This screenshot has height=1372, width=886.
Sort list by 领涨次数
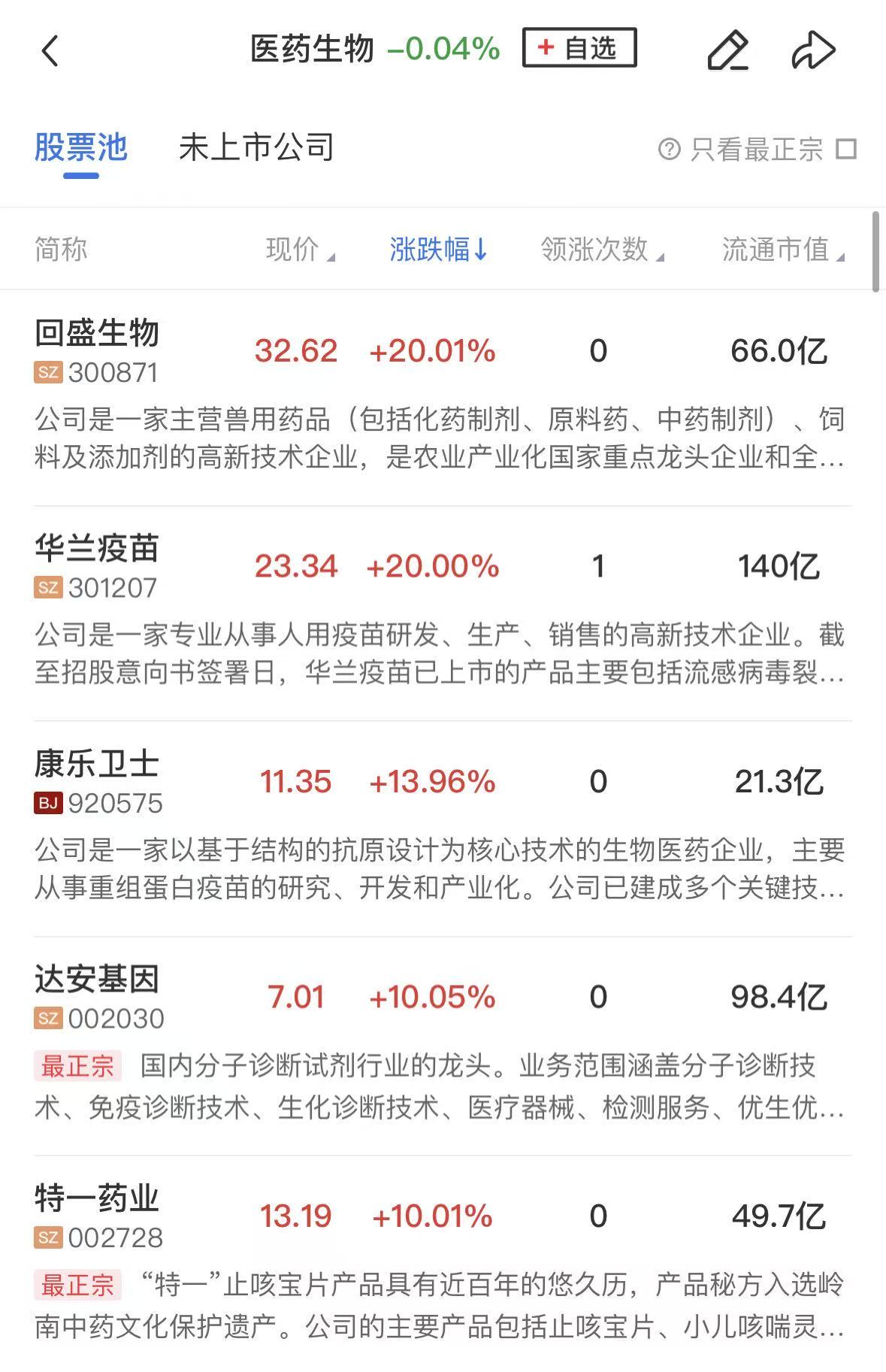click(x=601, y=250)
